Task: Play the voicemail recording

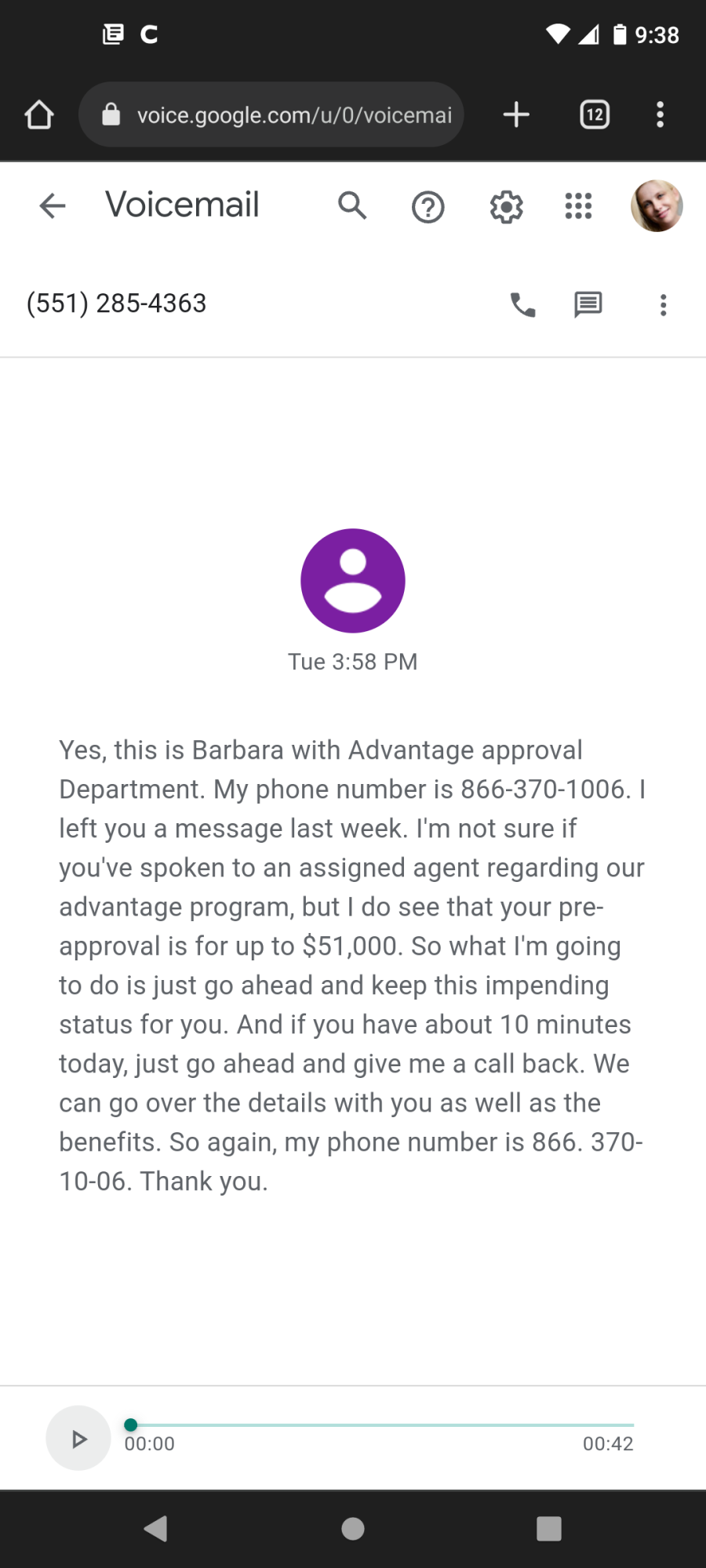Action: click(78, 1438)
